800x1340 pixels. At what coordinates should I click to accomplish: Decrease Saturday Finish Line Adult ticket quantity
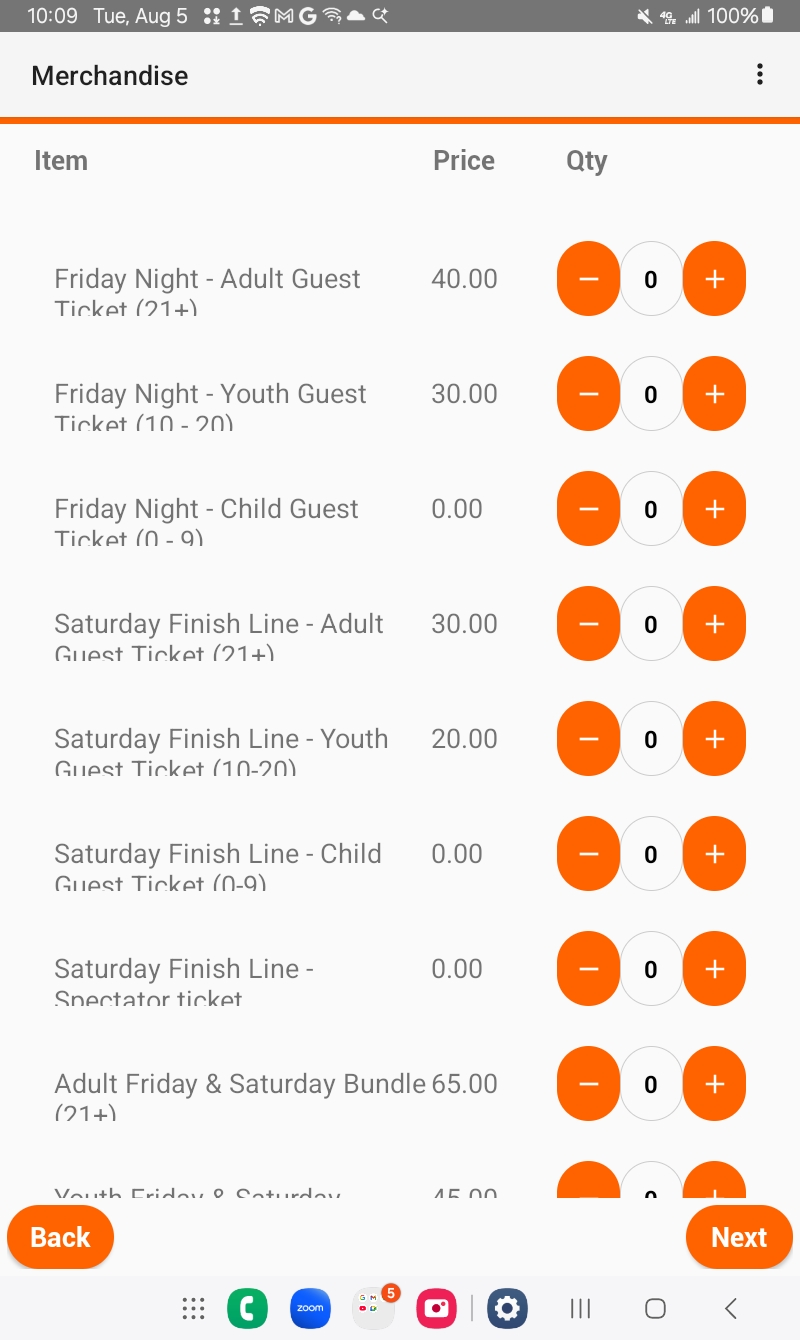(588, 624)
